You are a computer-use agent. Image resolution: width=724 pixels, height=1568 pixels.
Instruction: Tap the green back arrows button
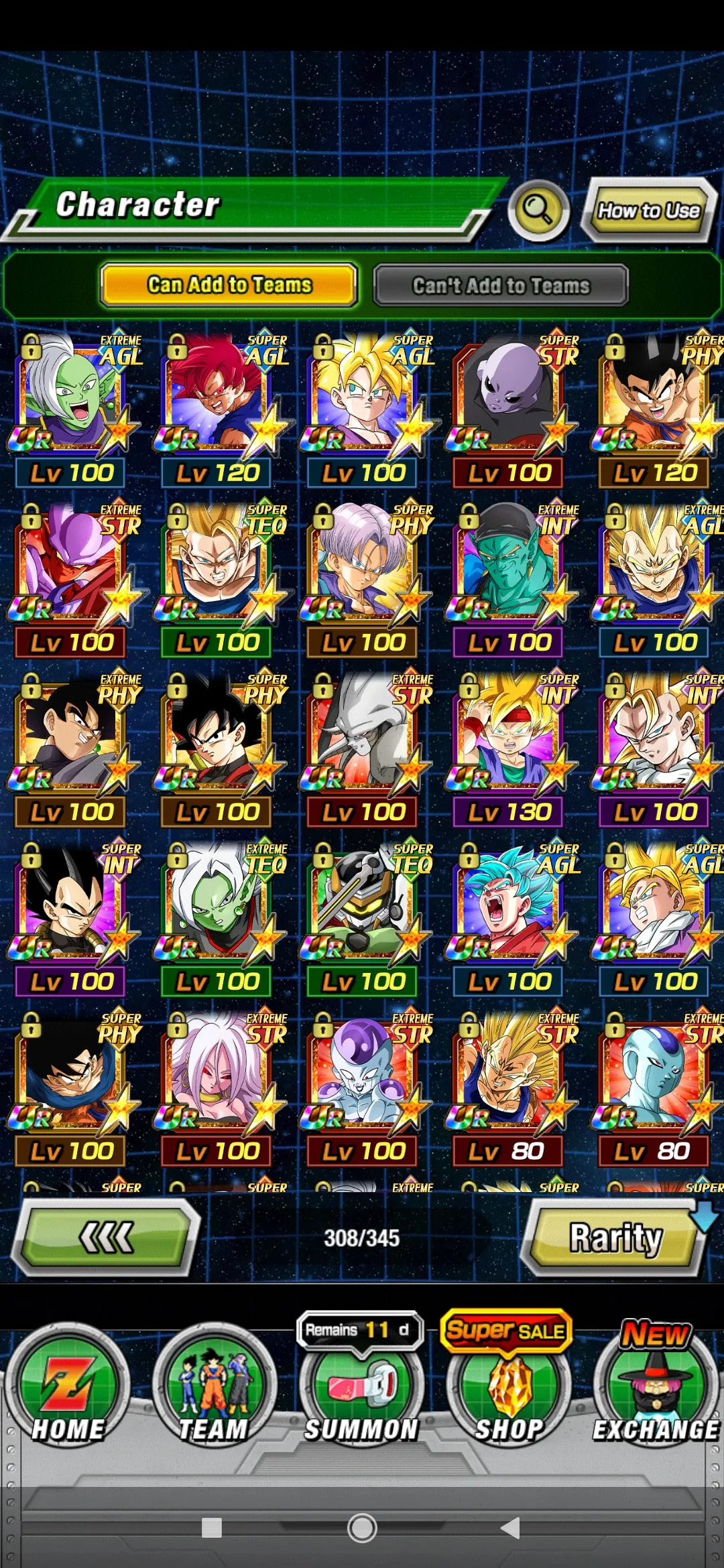pyautogui.click(x=107, y=1237)
